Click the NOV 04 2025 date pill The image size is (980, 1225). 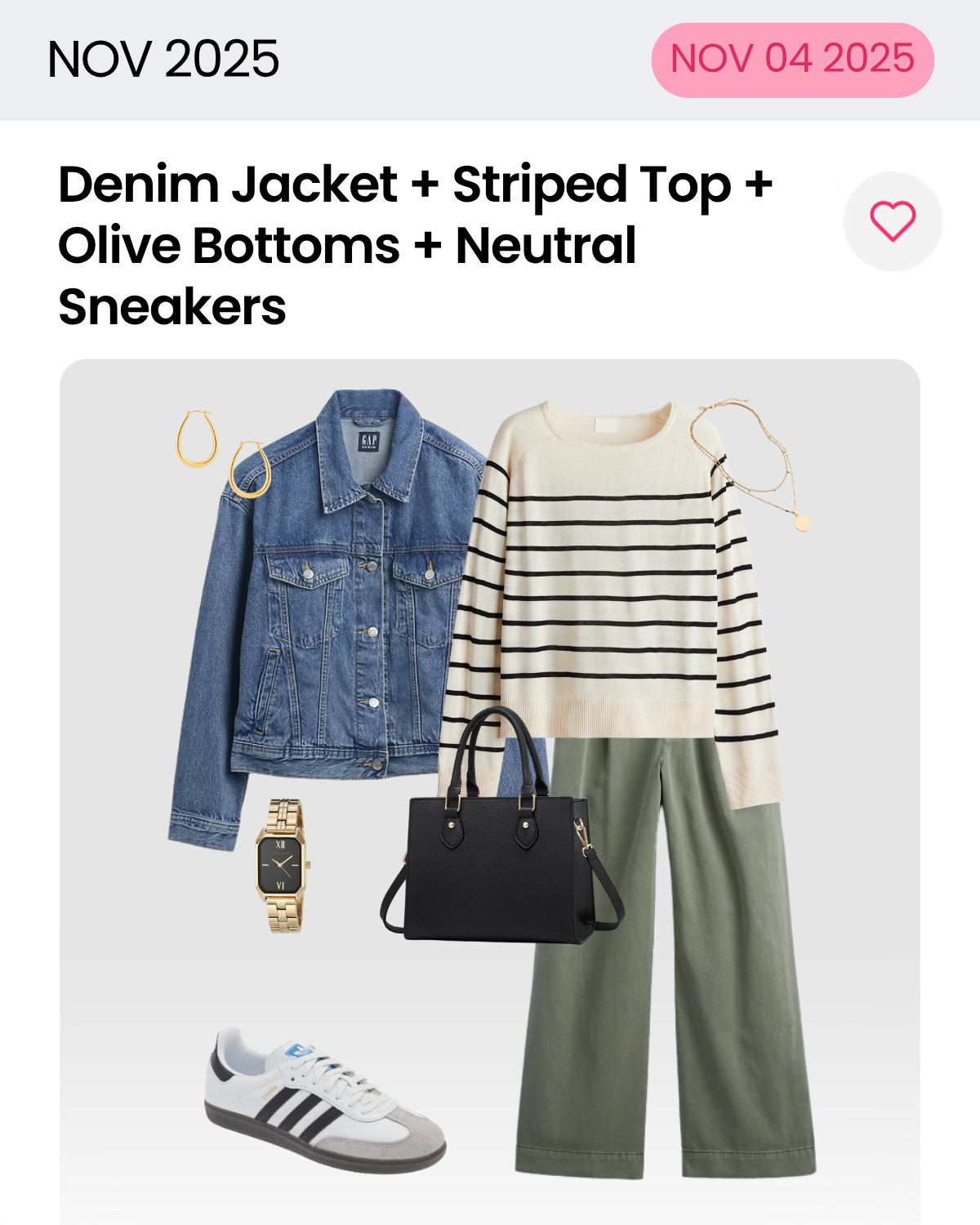coord(790,58)
